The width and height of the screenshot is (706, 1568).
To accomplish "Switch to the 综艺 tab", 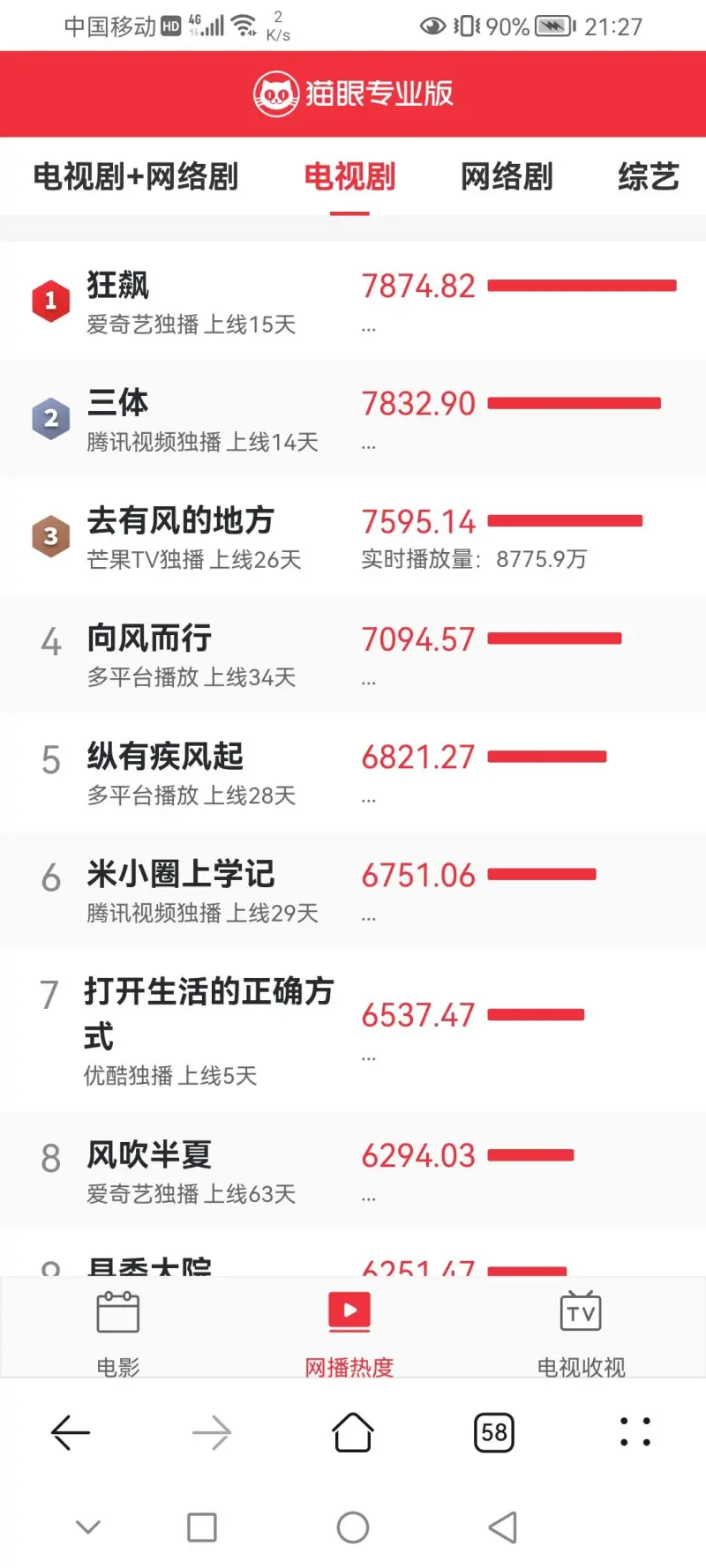I will [x=649, y=176].
